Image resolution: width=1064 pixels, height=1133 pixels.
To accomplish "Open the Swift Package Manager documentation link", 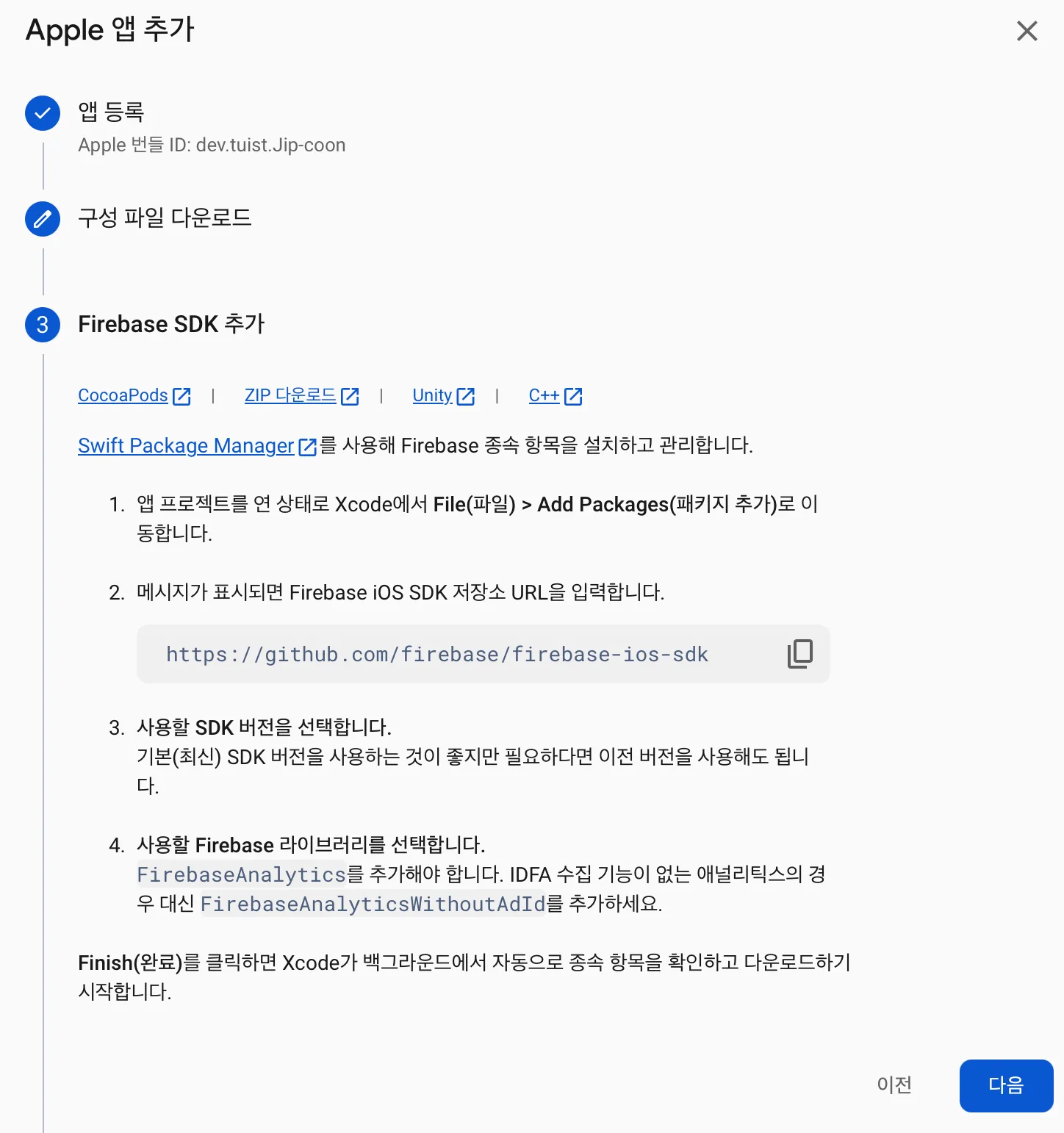I will pos(184,445).
